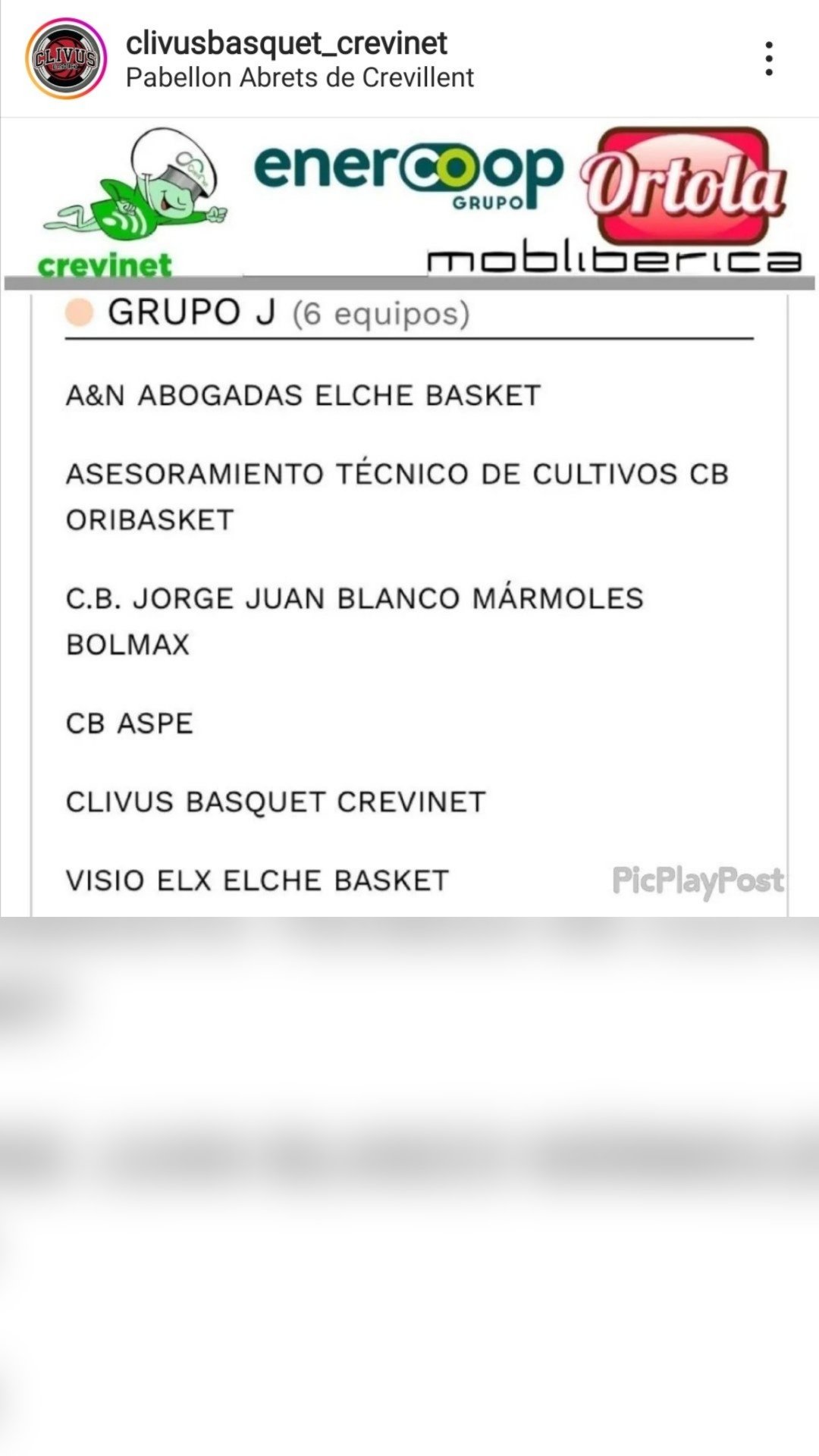819x1456 pixels.
Task: Open clivusbasquet_crevinet profile picture
Action: 64,59
